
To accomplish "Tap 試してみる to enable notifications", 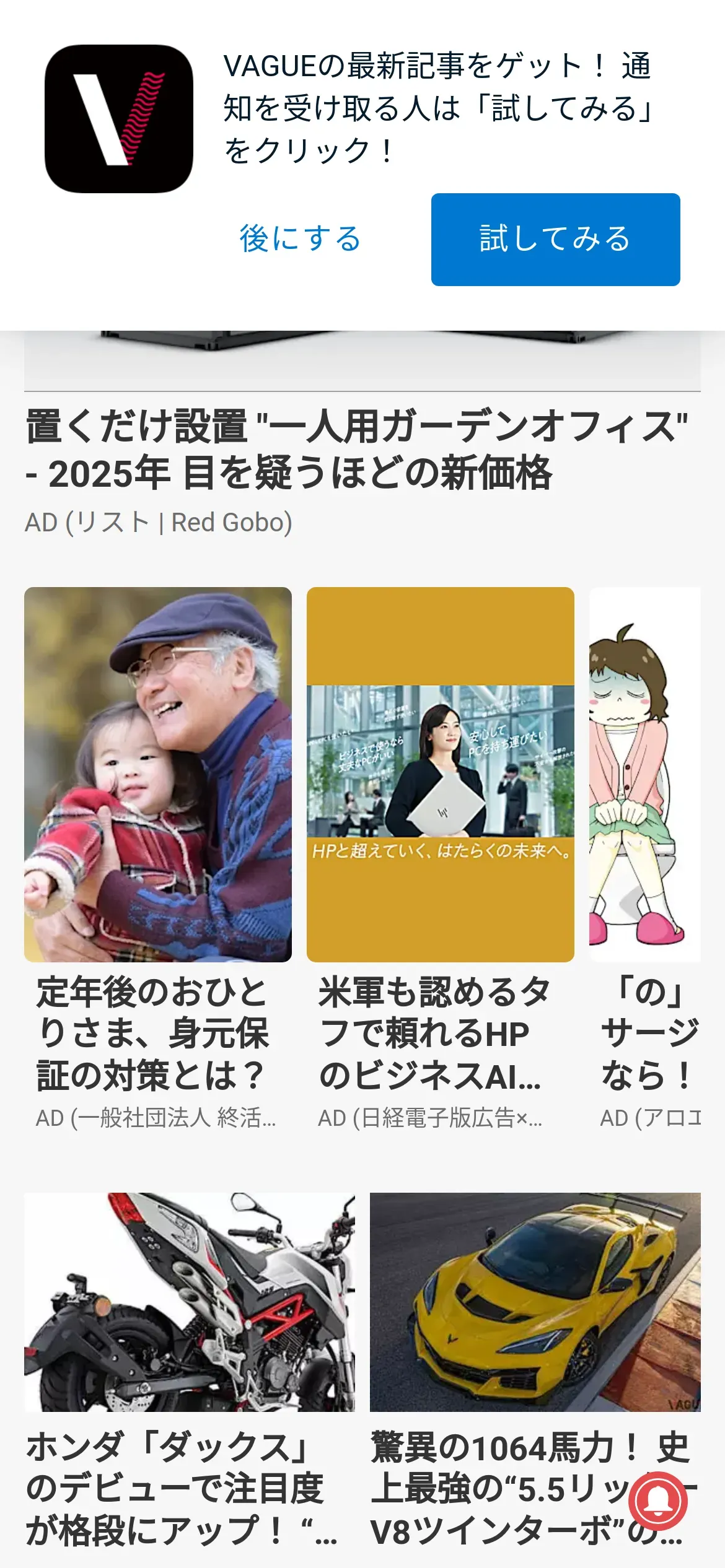I will point(555,240).
